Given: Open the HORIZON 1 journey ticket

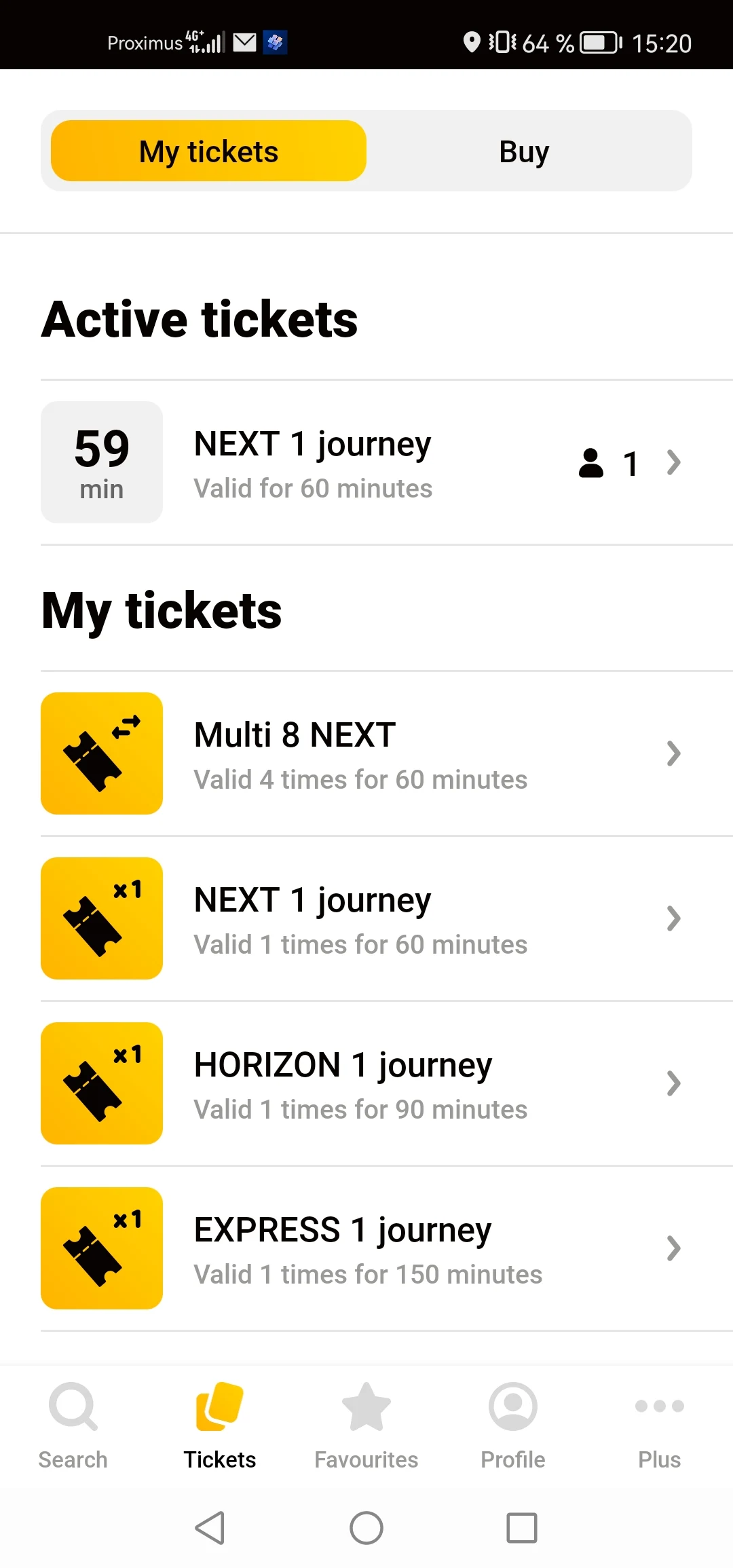Looking at the screenshot, I should pos(366,1083).
